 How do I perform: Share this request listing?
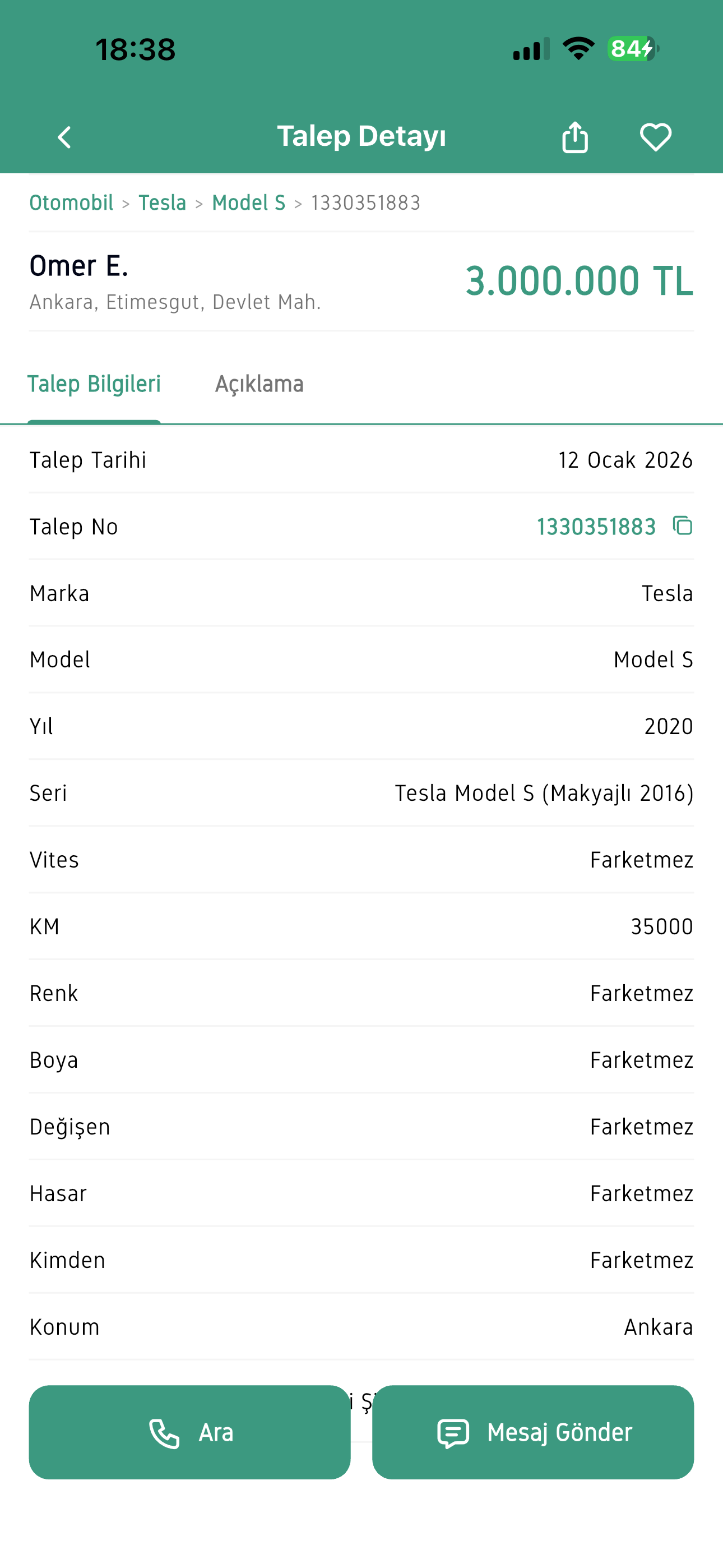tap(574, 137)
